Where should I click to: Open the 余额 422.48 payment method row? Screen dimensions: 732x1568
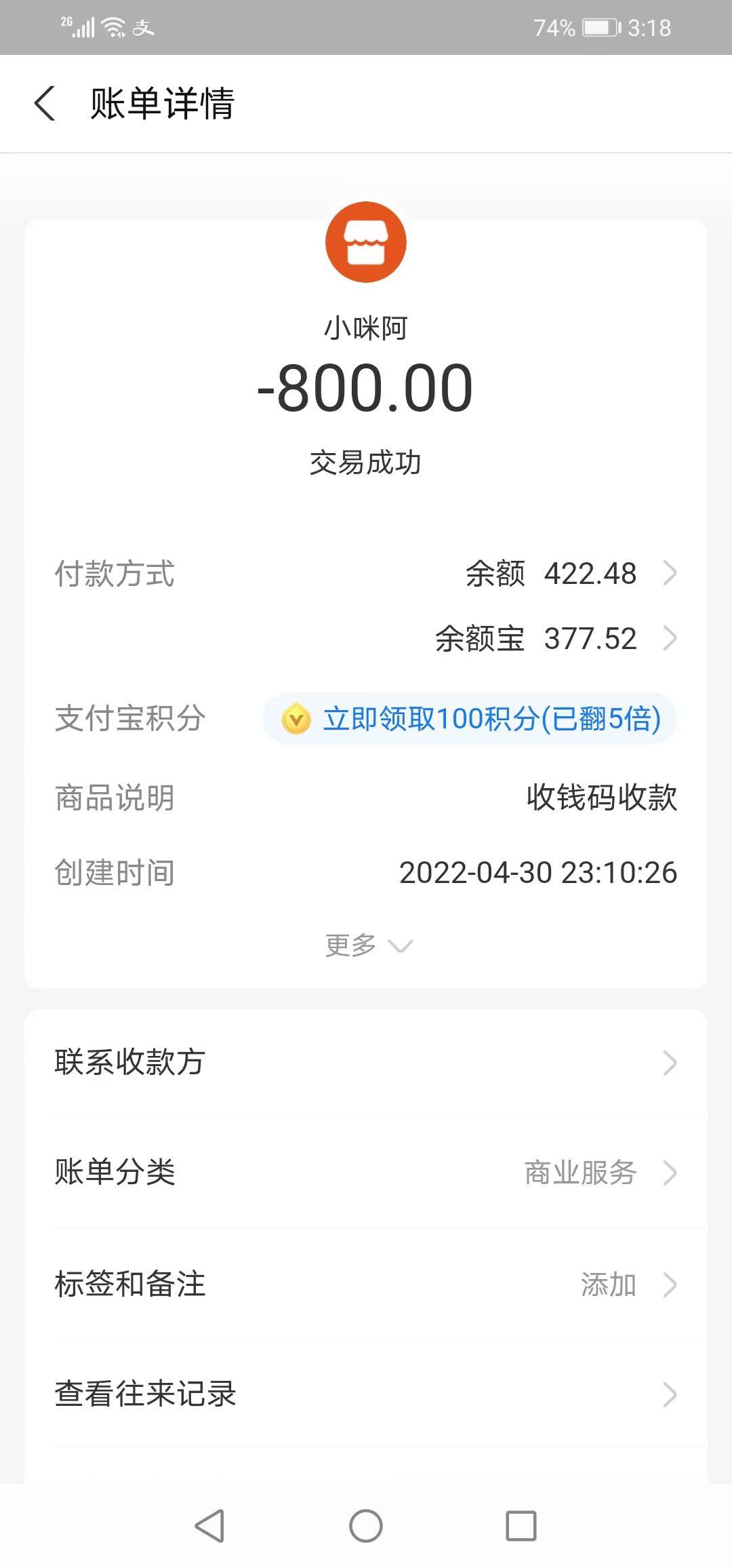click(571, 574)
